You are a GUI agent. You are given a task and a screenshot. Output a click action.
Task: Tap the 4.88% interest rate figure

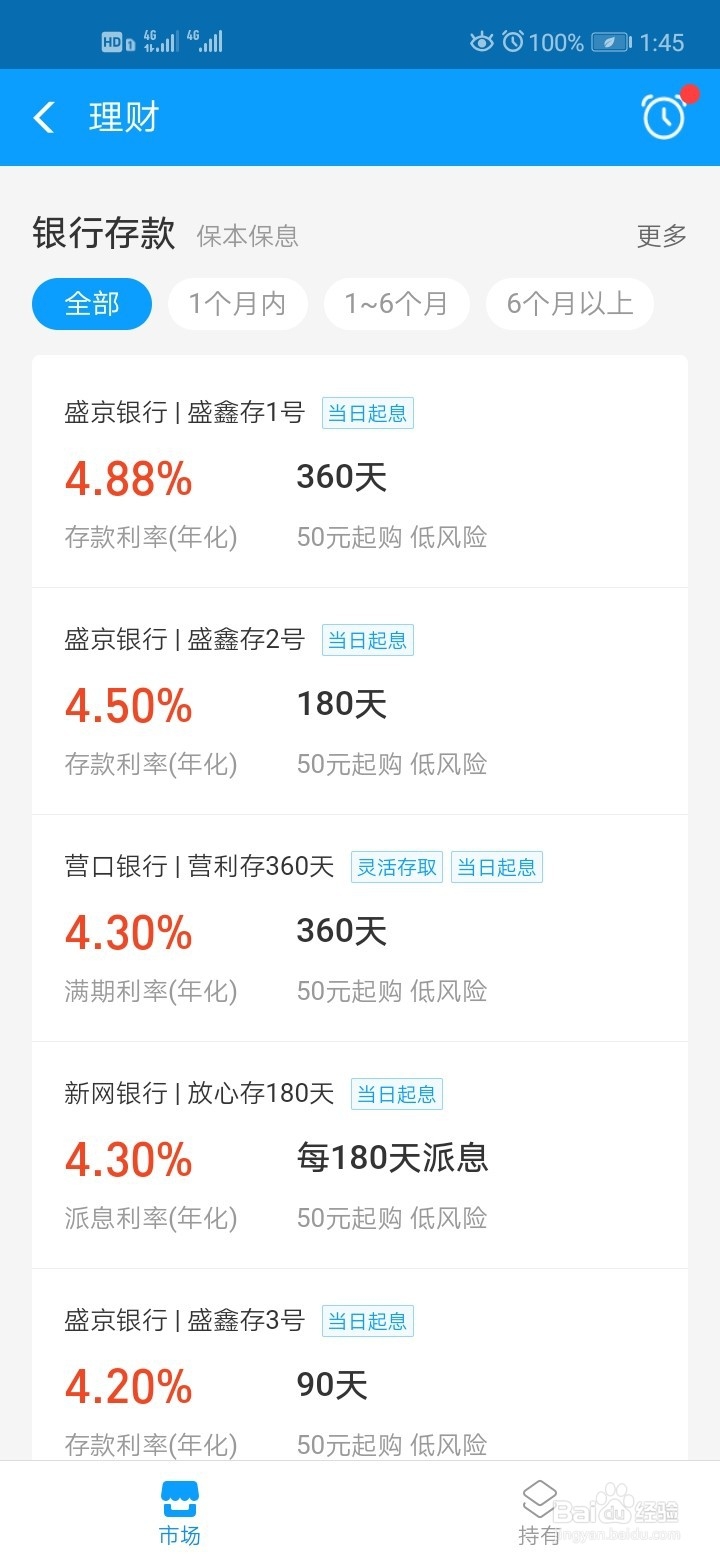click(x=128, y=480)
